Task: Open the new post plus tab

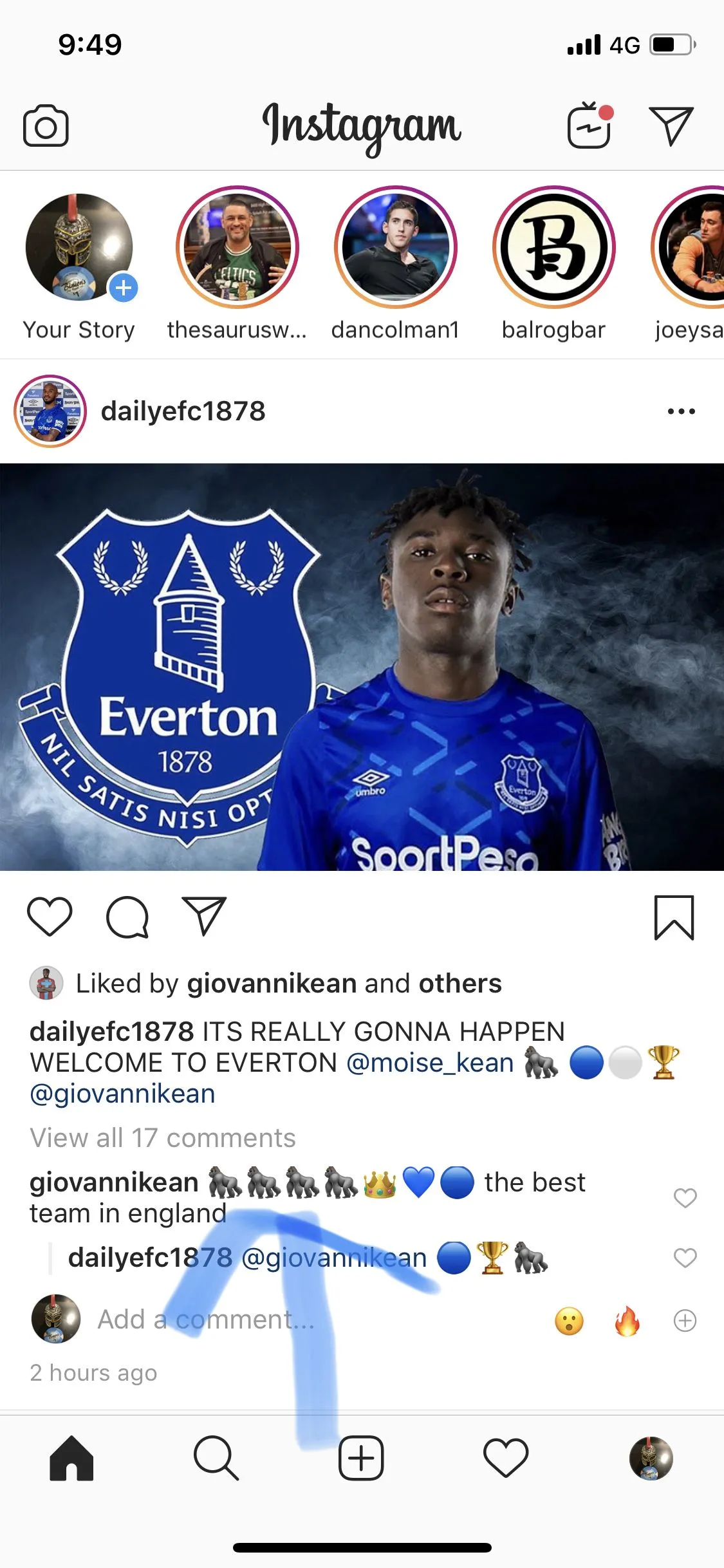Action: (x=361, y=1458)
